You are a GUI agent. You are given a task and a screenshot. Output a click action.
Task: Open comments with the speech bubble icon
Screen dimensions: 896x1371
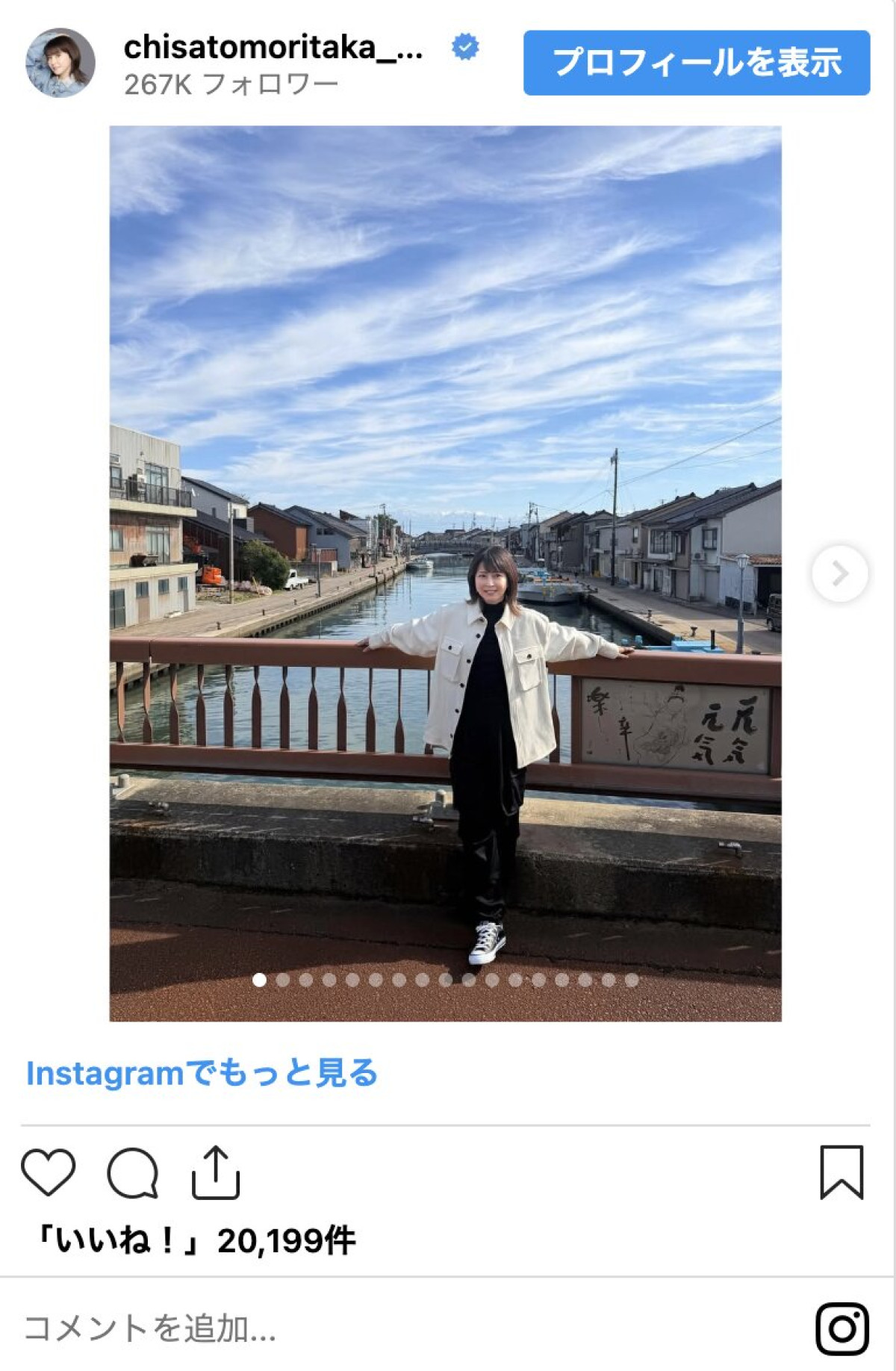(133, 1172)
